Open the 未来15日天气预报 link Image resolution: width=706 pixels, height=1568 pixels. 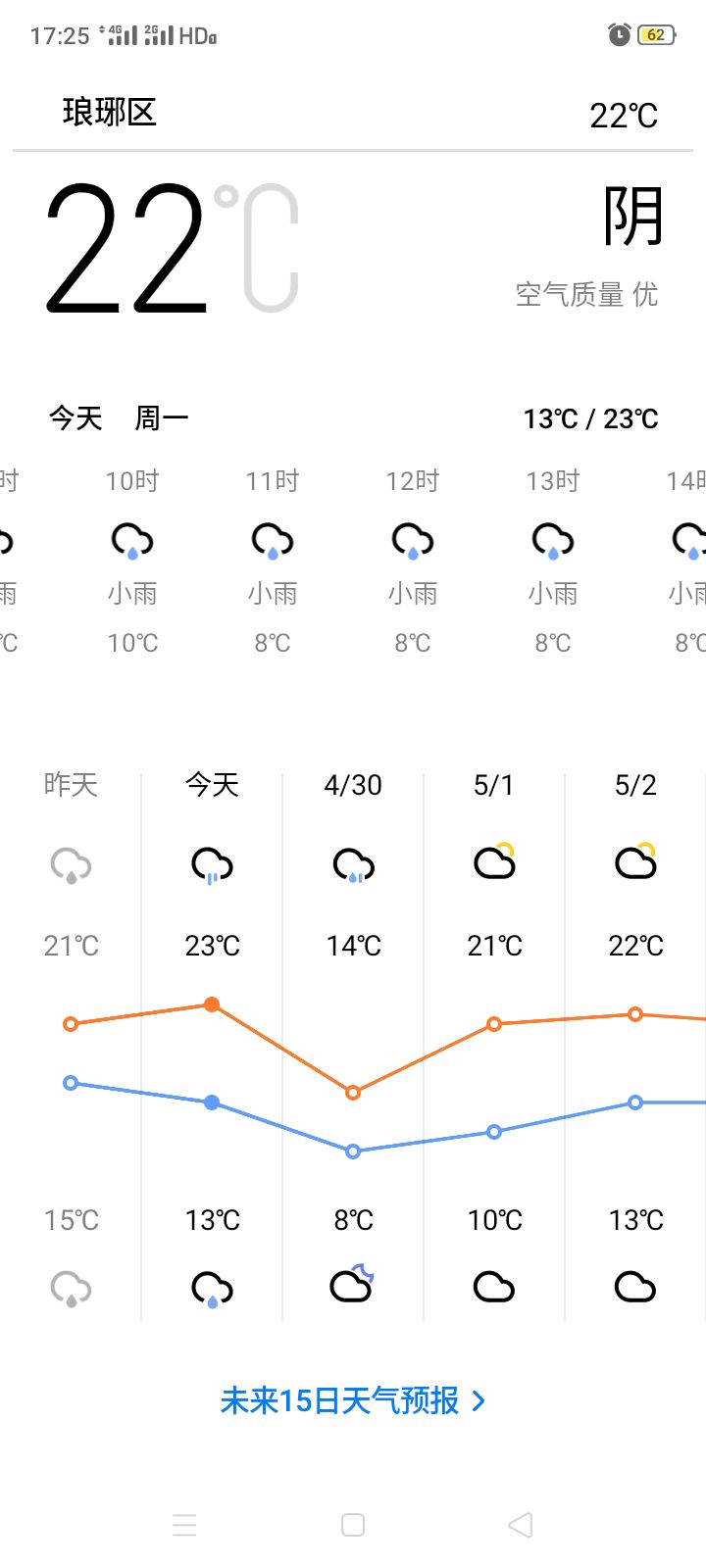(x=353, y=1400)
